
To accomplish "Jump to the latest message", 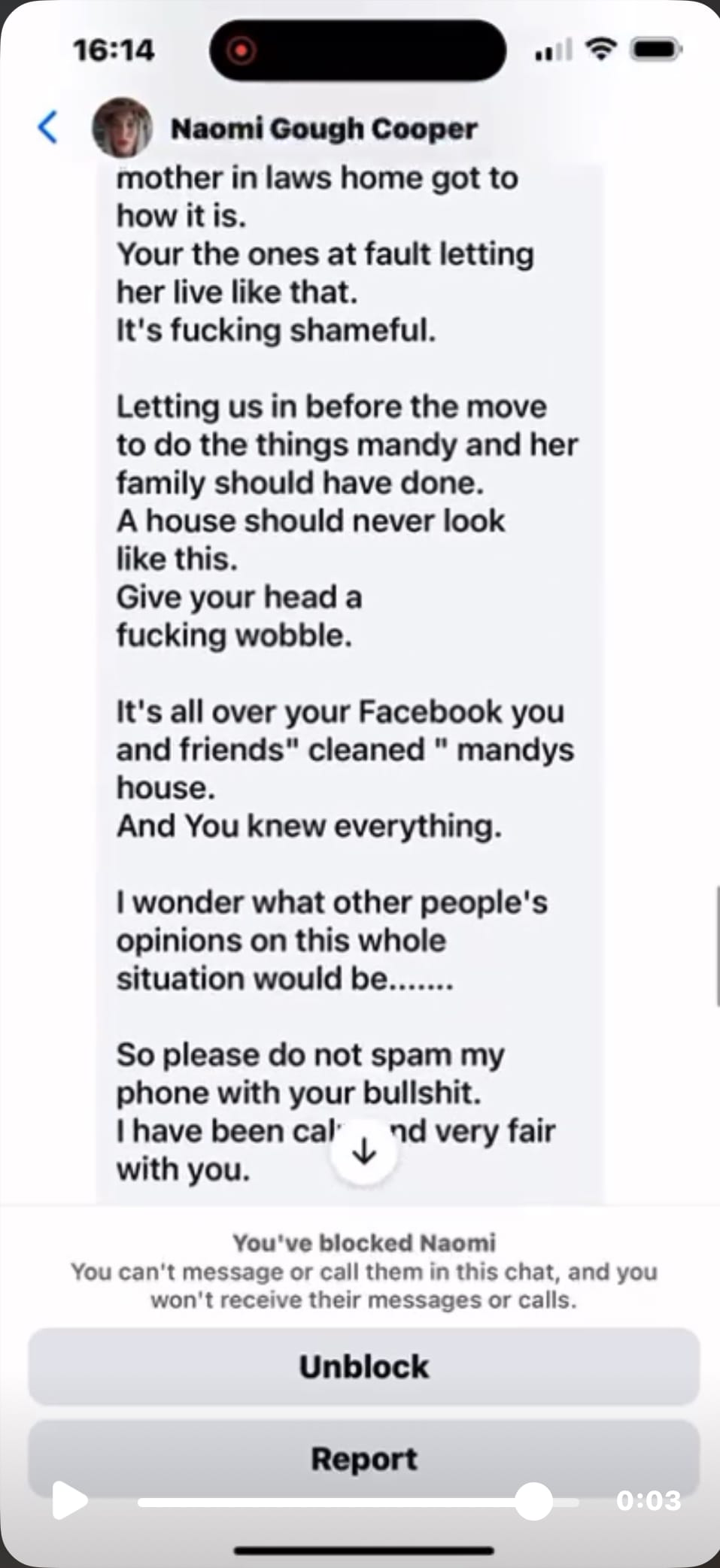I will [x=364, y=1151].
